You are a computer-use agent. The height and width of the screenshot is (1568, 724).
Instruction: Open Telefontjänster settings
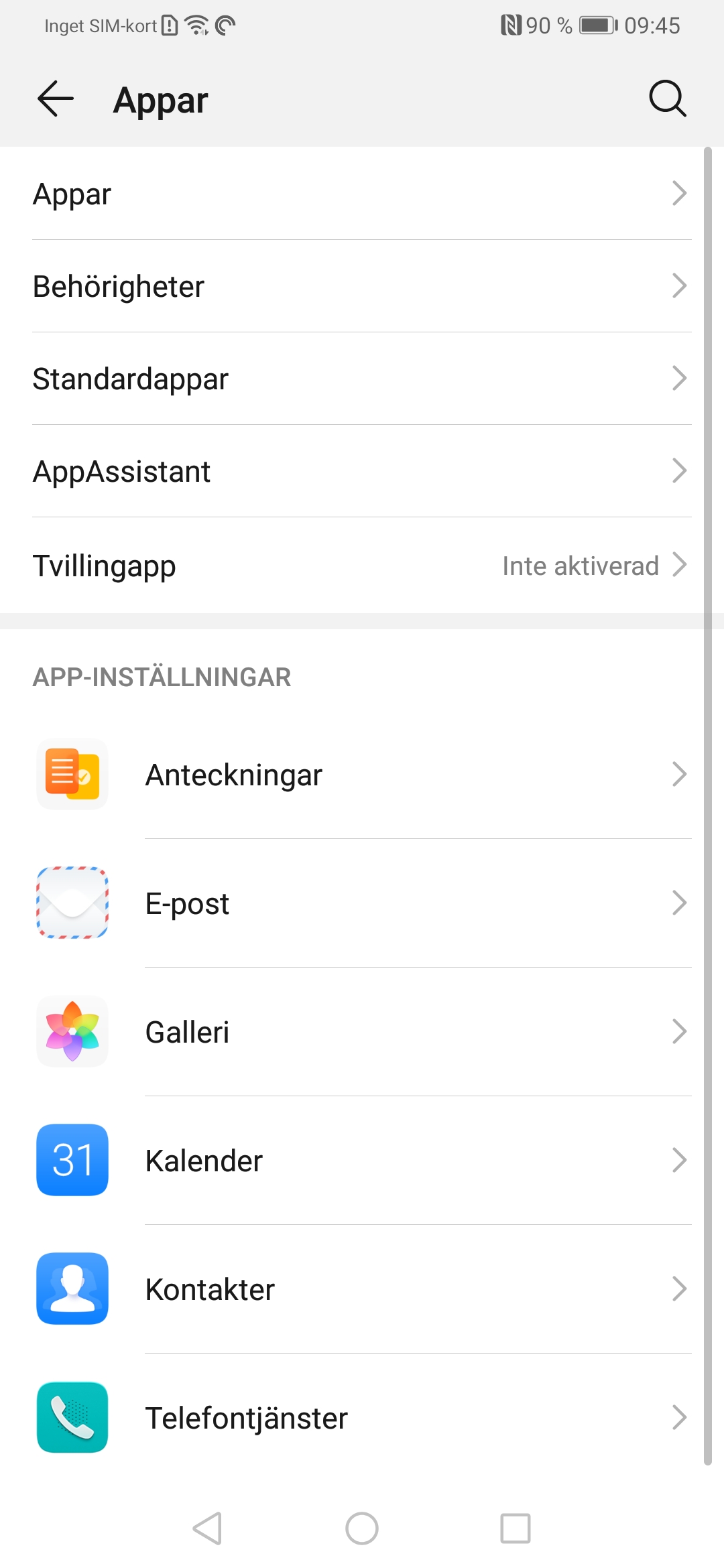[362, 1418]
